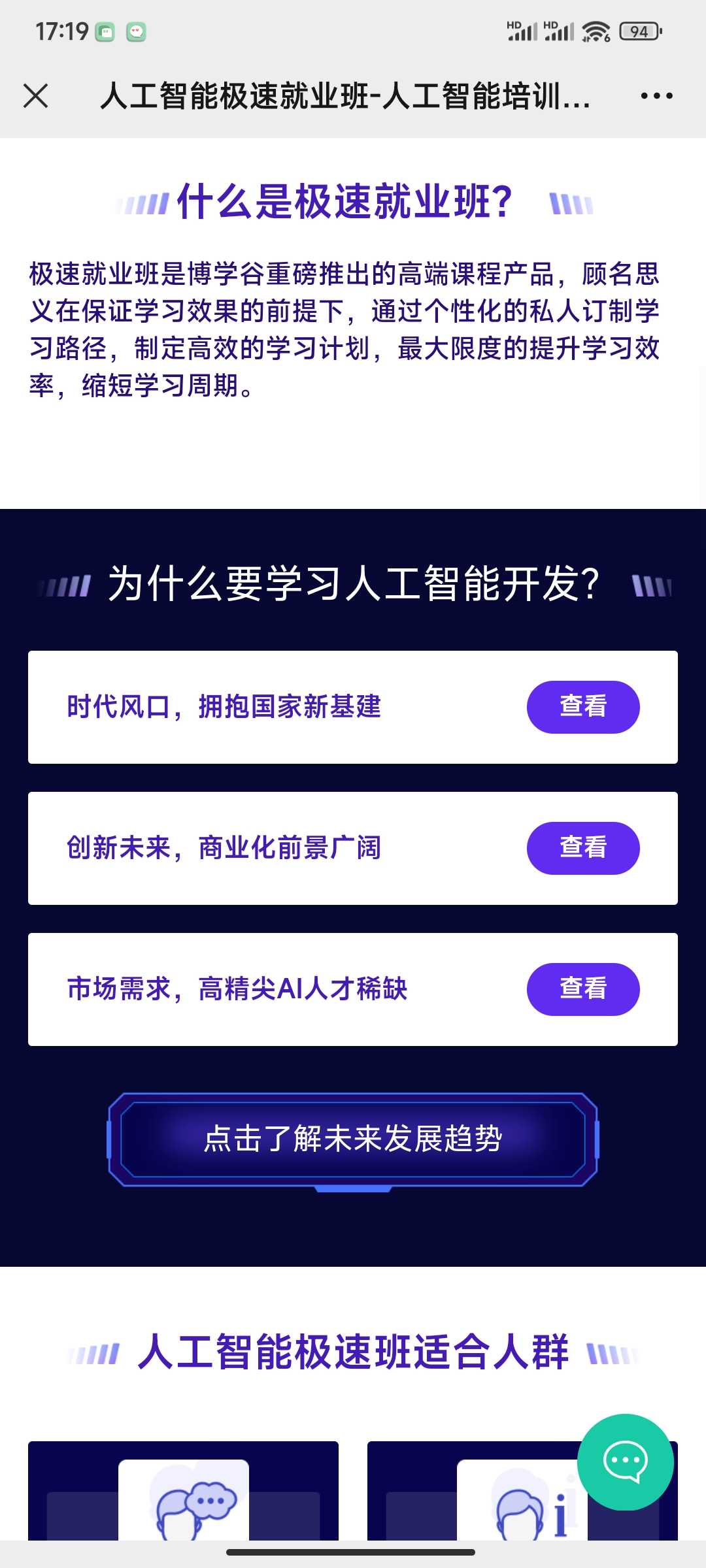Screen dimensions: 706x1568
Task: Close the web page with the X
Action: [36, 95]
